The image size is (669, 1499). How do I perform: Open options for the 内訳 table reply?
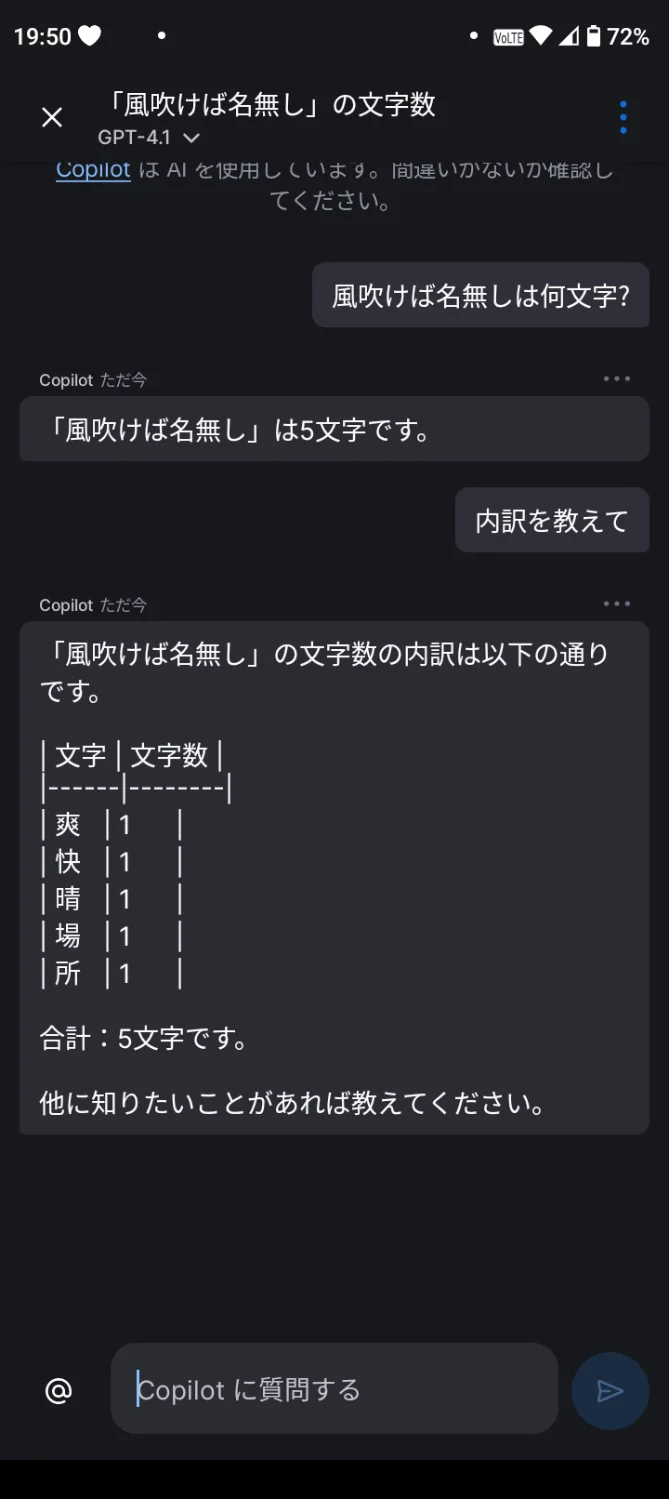(x=617, y=604)
